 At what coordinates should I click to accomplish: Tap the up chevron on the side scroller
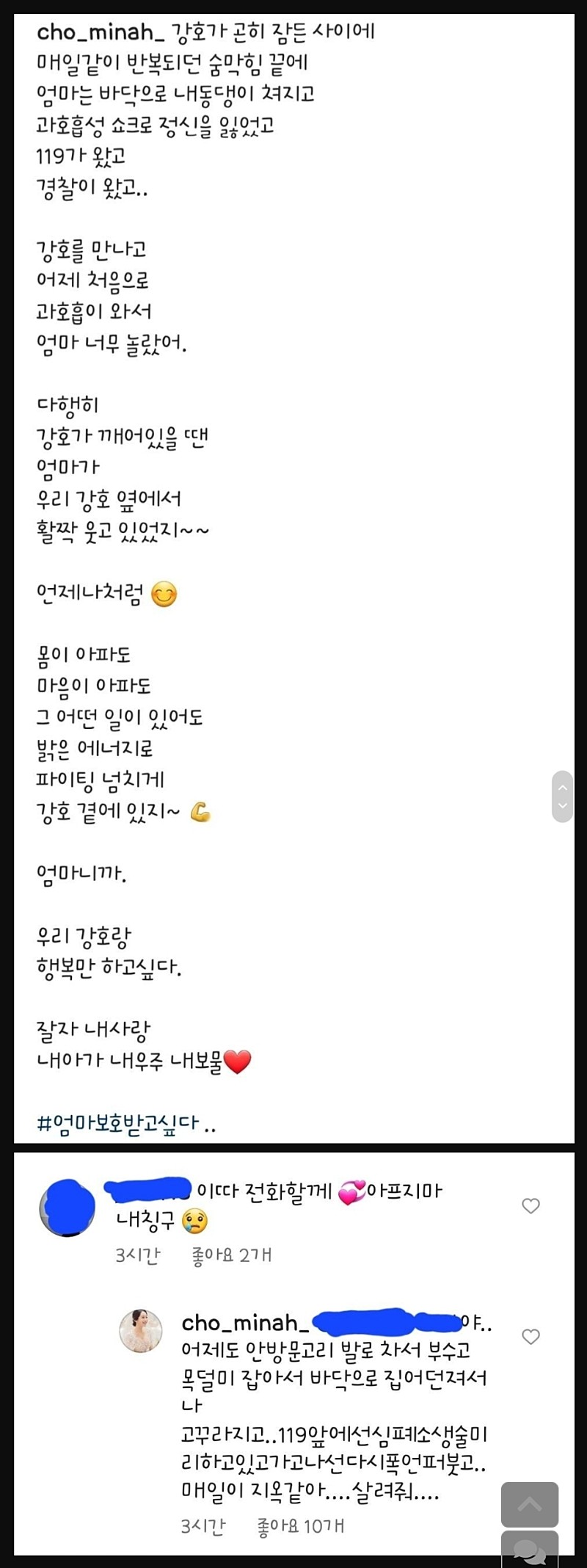[x=562, y=788]
